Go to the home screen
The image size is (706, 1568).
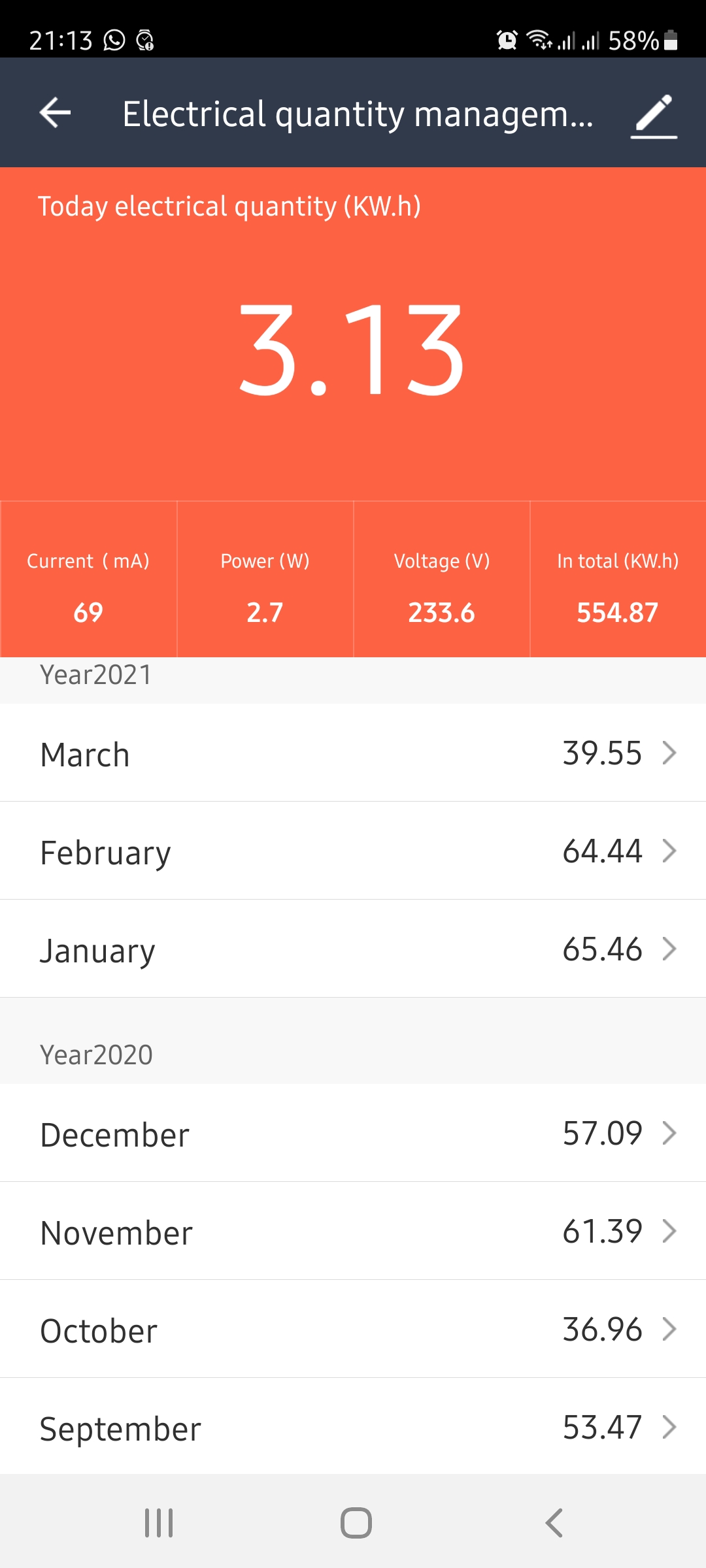click(356, 1523)
